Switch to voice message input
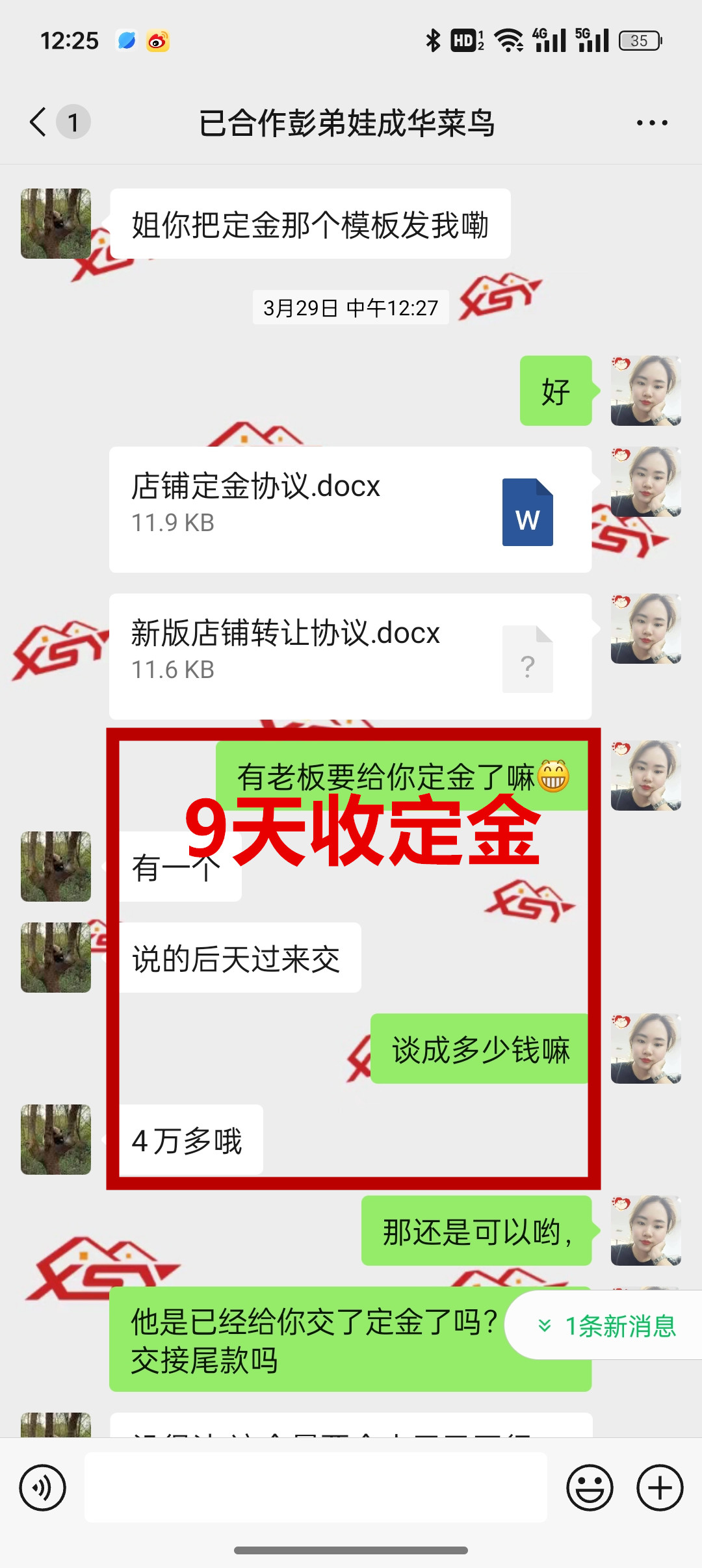Image resolution: width=702 pixels, height=1568 pixels. pos(43,1487)
